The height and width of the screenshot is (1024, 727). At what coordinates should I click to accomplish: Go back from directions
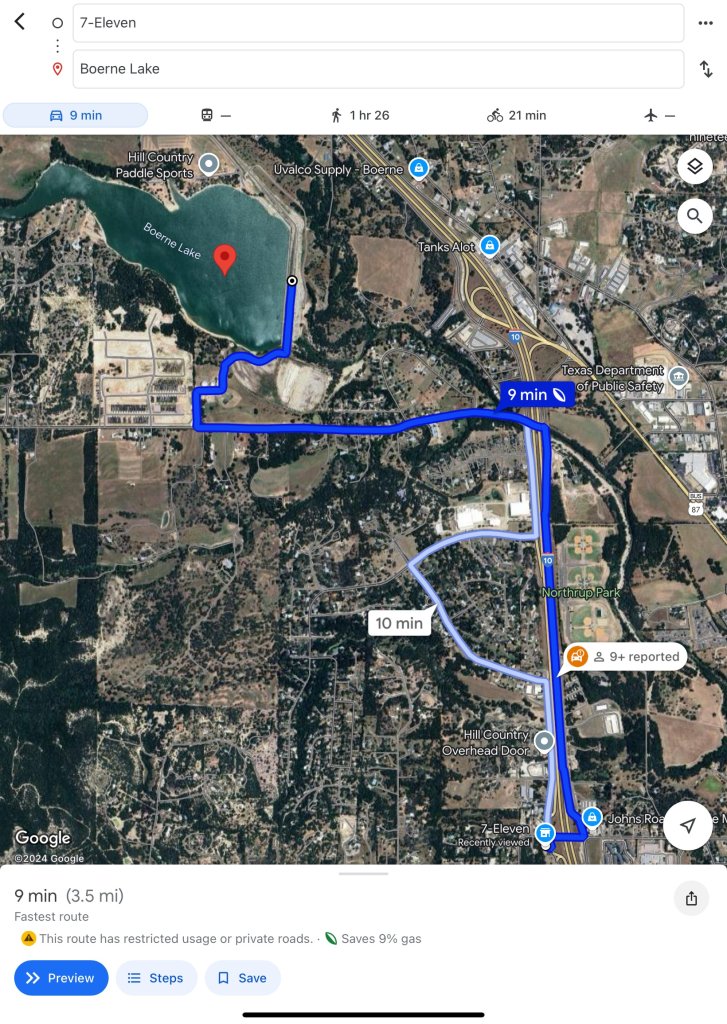[x=19, y=22]
